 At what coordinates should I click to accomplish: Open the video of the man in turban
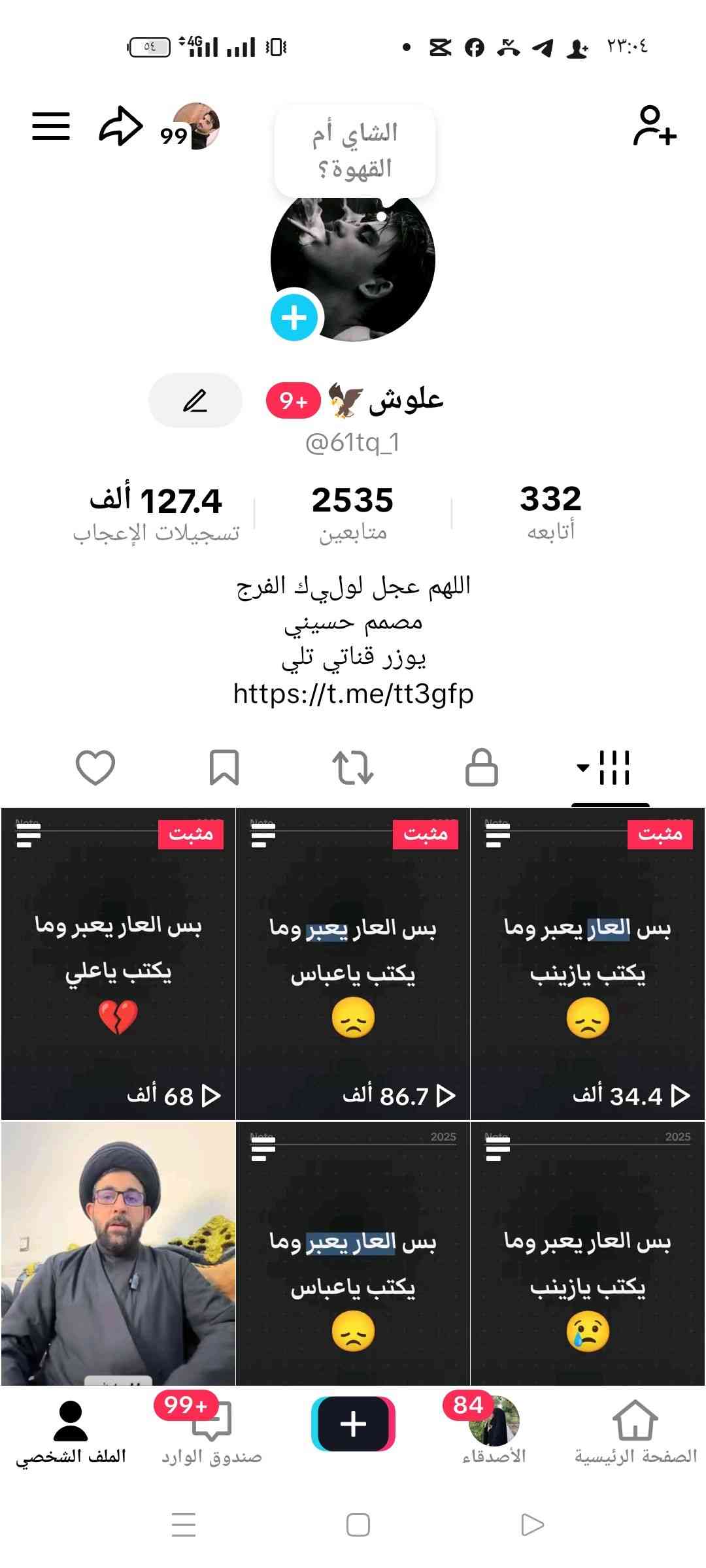click(x=118, y=1253)
